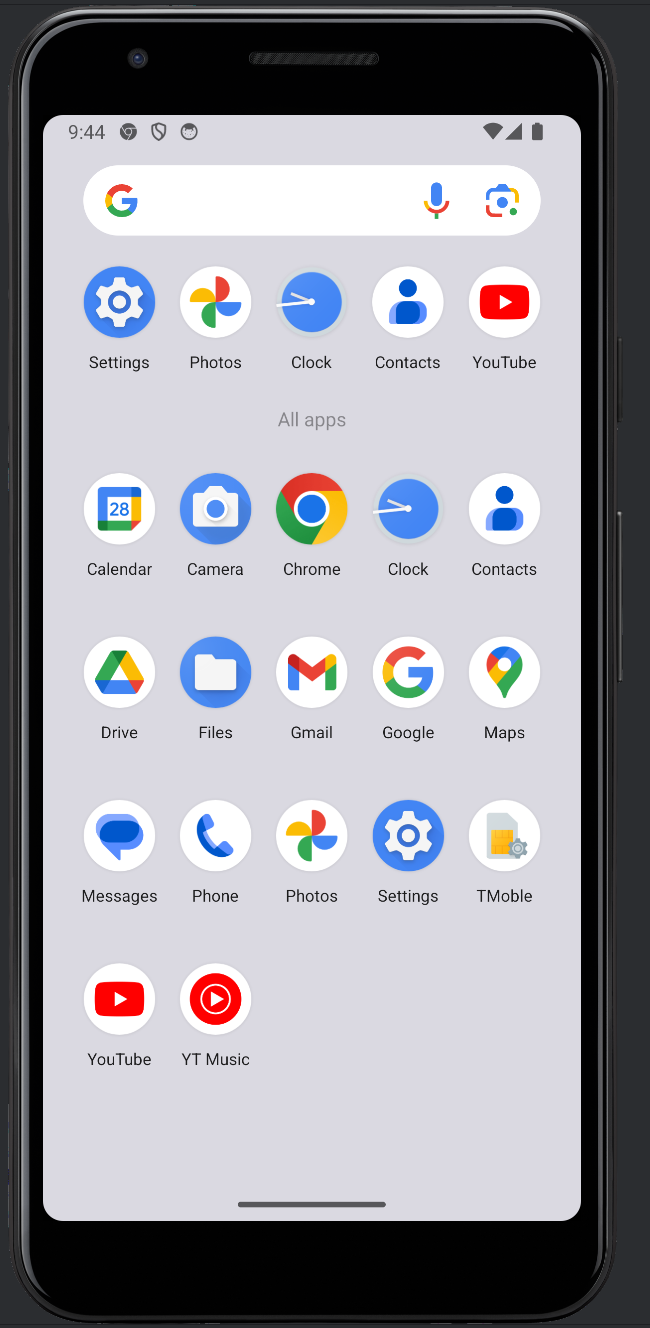Launch the Phone dialer app
This screenshot has height=1328, width=650.
[x=215, y=836]
